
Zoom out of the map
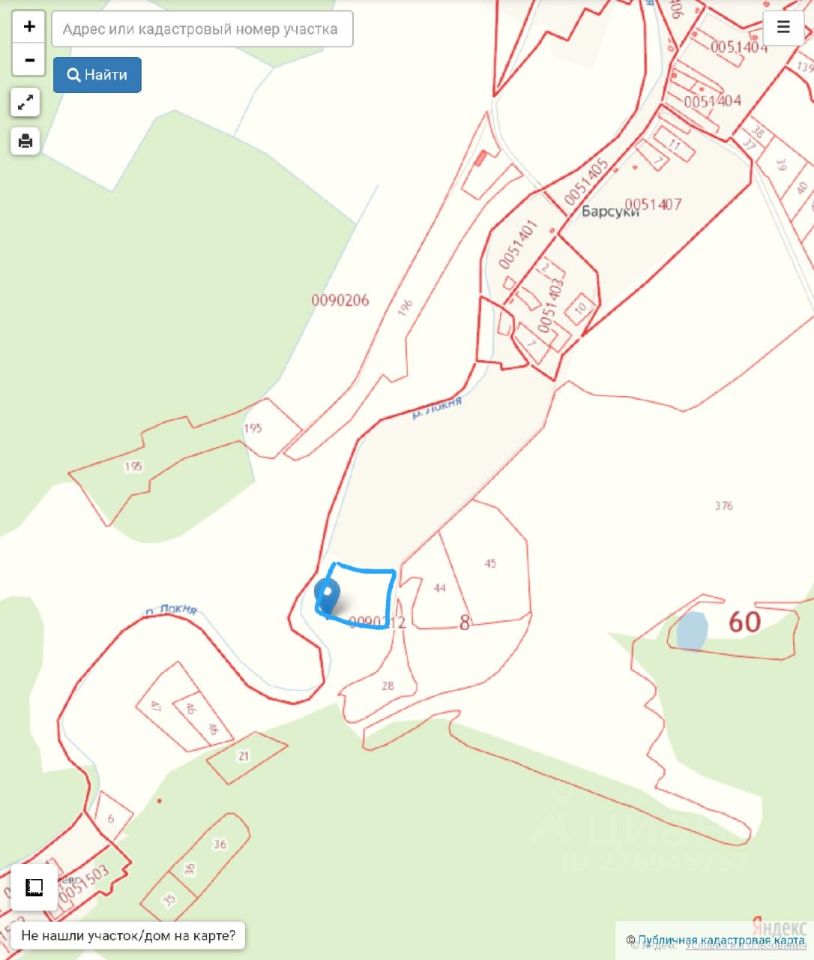[29, 60]
